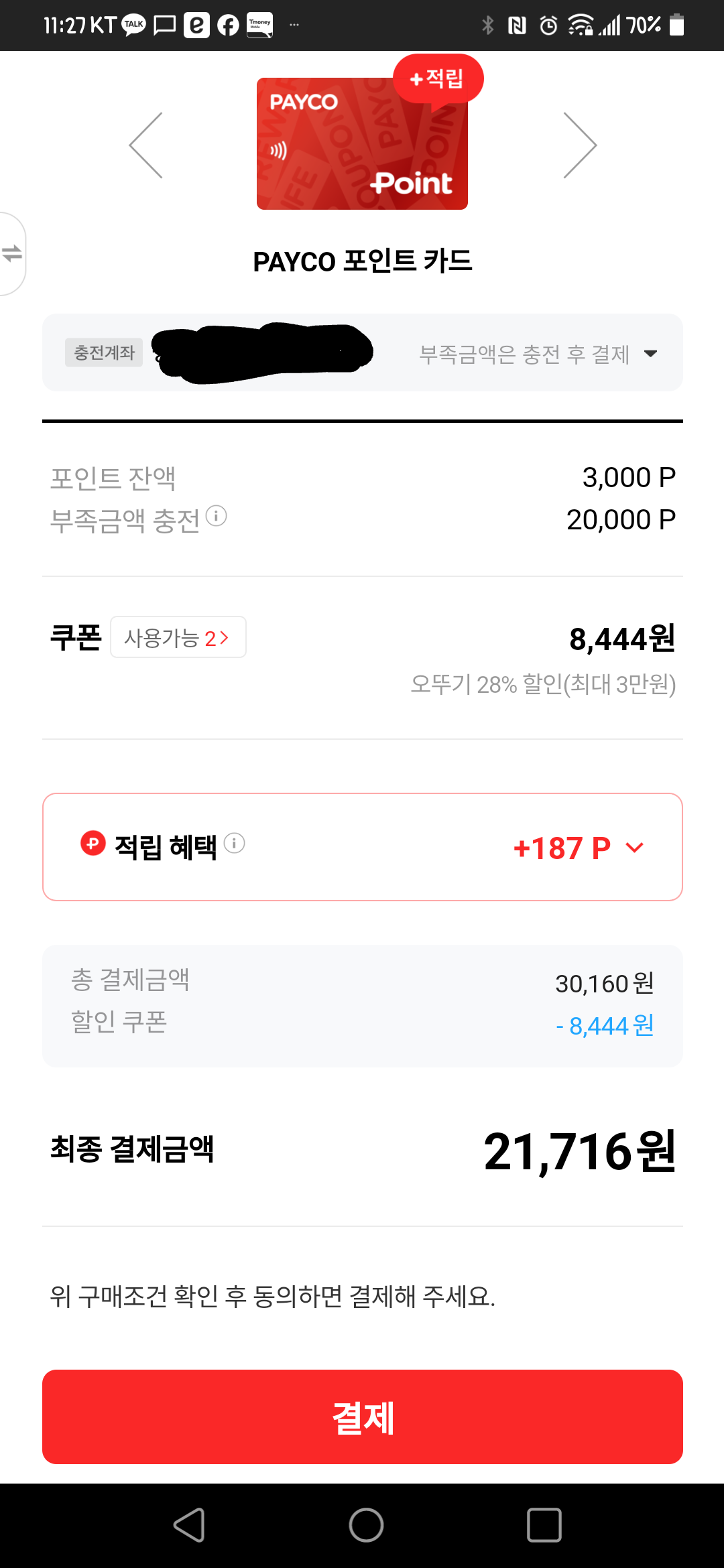This screenshot has height=1568, width=724.
Task: Show the previous payment card
Action: (146, 145)
